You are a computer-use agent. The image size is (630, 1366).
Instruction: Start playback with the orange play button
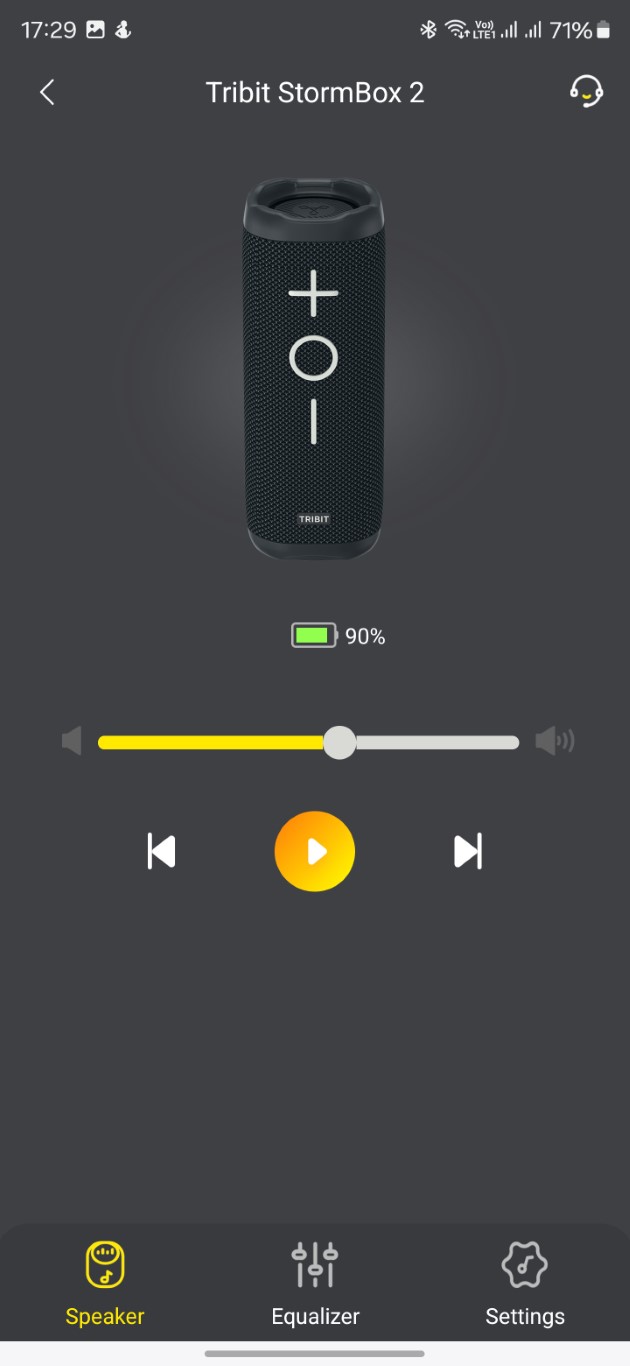315,851
